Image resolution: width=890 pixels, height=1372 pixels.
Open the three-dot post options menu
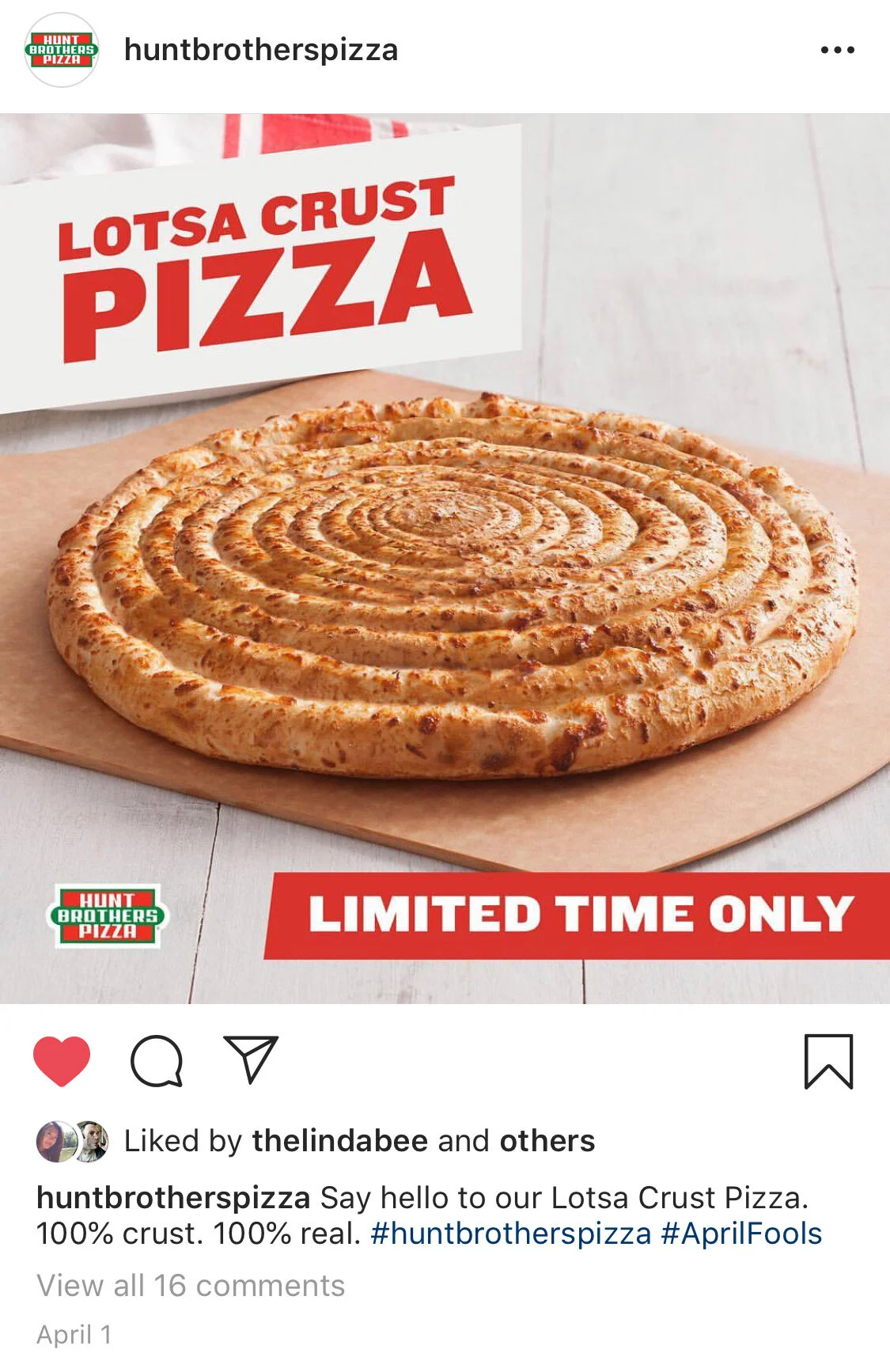point(837,50)
